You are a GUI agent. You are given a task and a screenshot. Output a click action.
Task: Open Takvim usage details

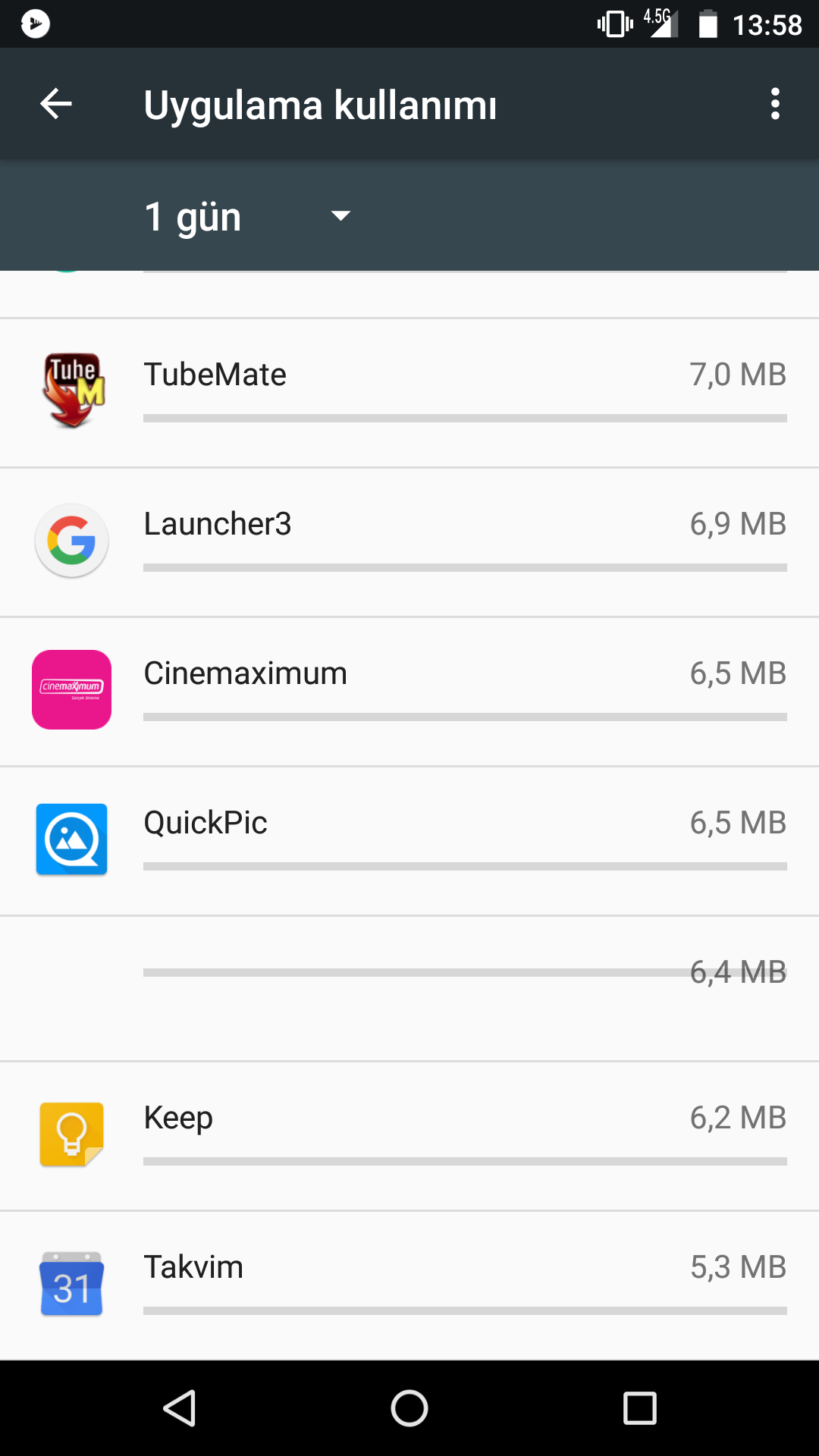tap(409, 1285)
